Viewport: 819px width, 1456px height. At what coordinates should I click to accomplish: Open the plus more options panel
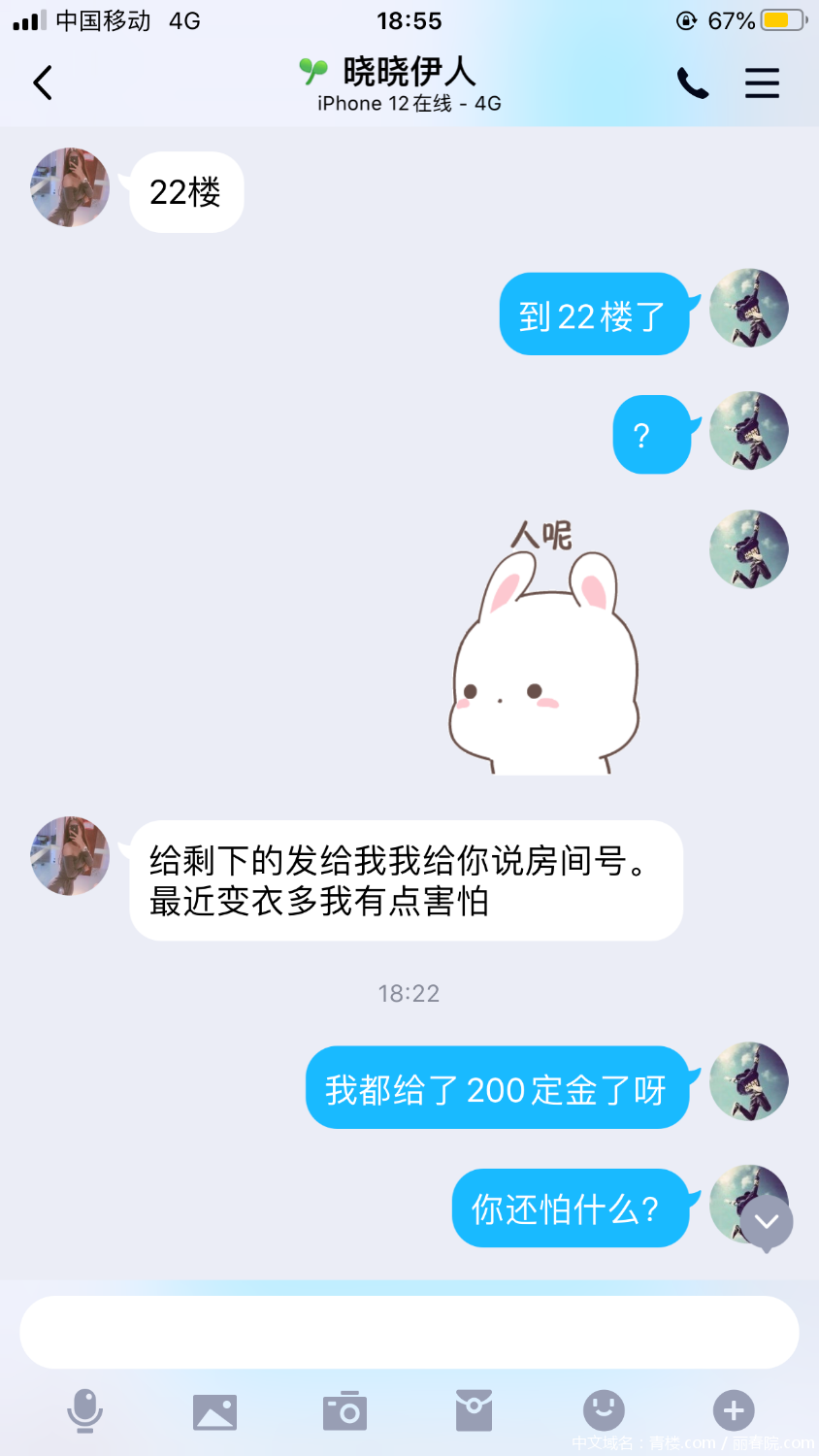tap(734, 1410)
